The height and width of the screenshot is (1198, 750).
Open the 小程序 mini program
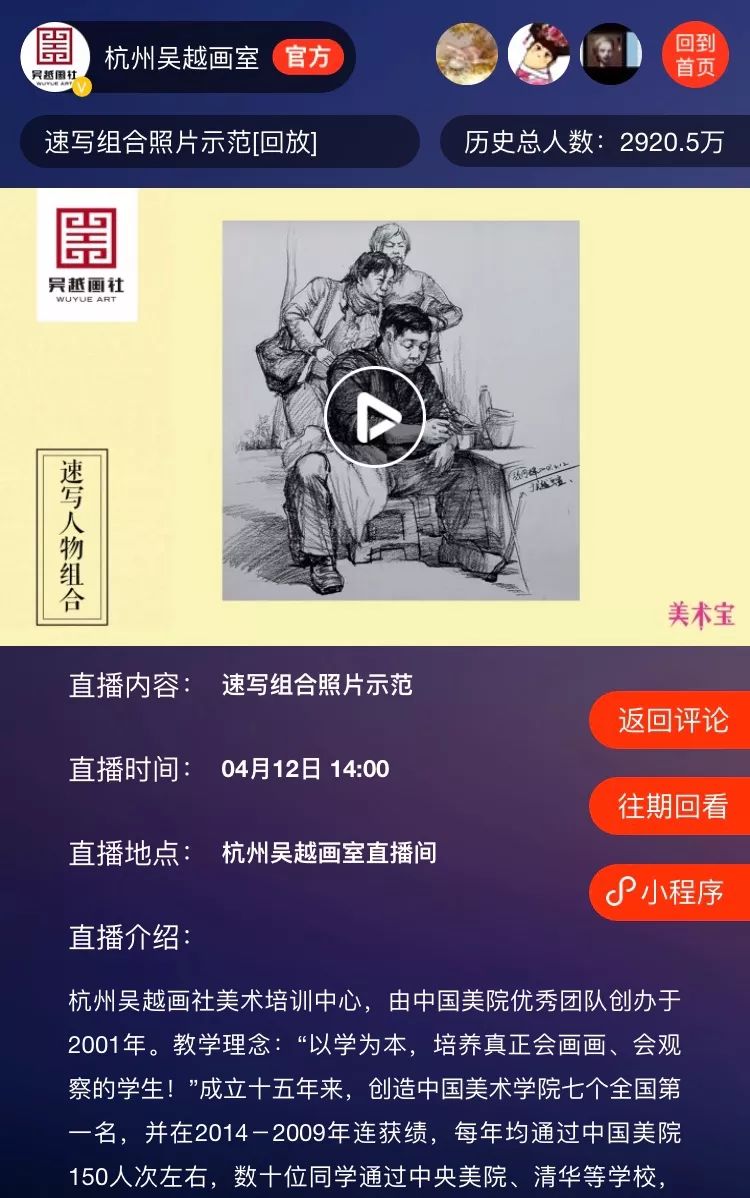coord(672,892)
